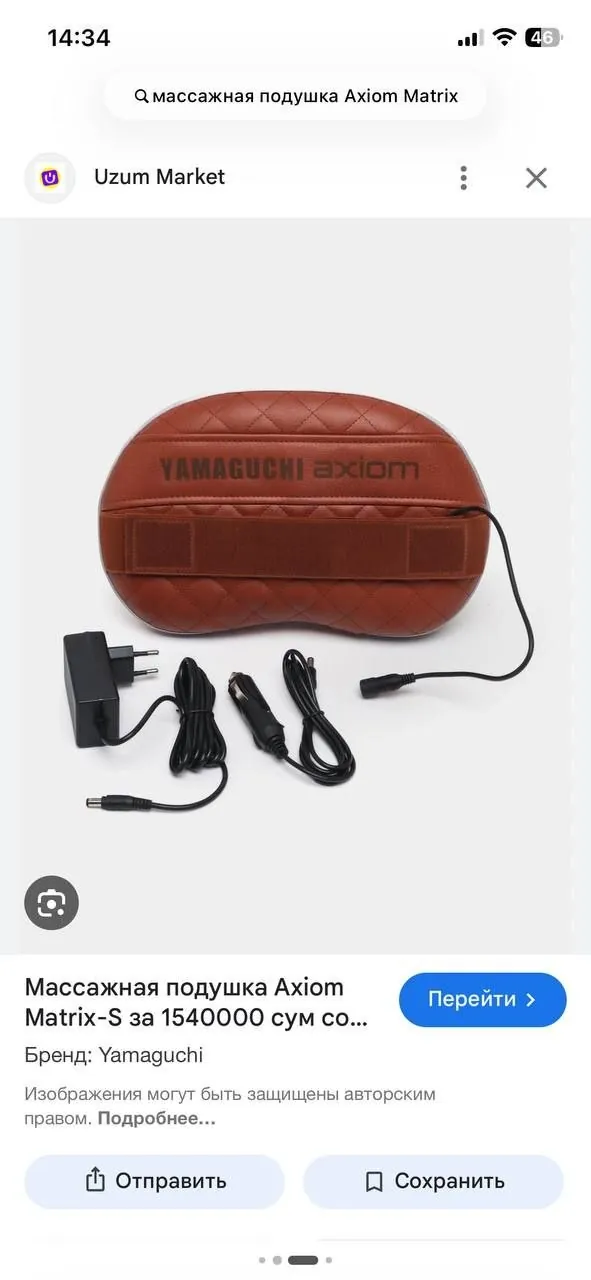This screenshot has height=1280, width=591.
Task: Save the image with Сохранить
Action: pos(433,1181)
